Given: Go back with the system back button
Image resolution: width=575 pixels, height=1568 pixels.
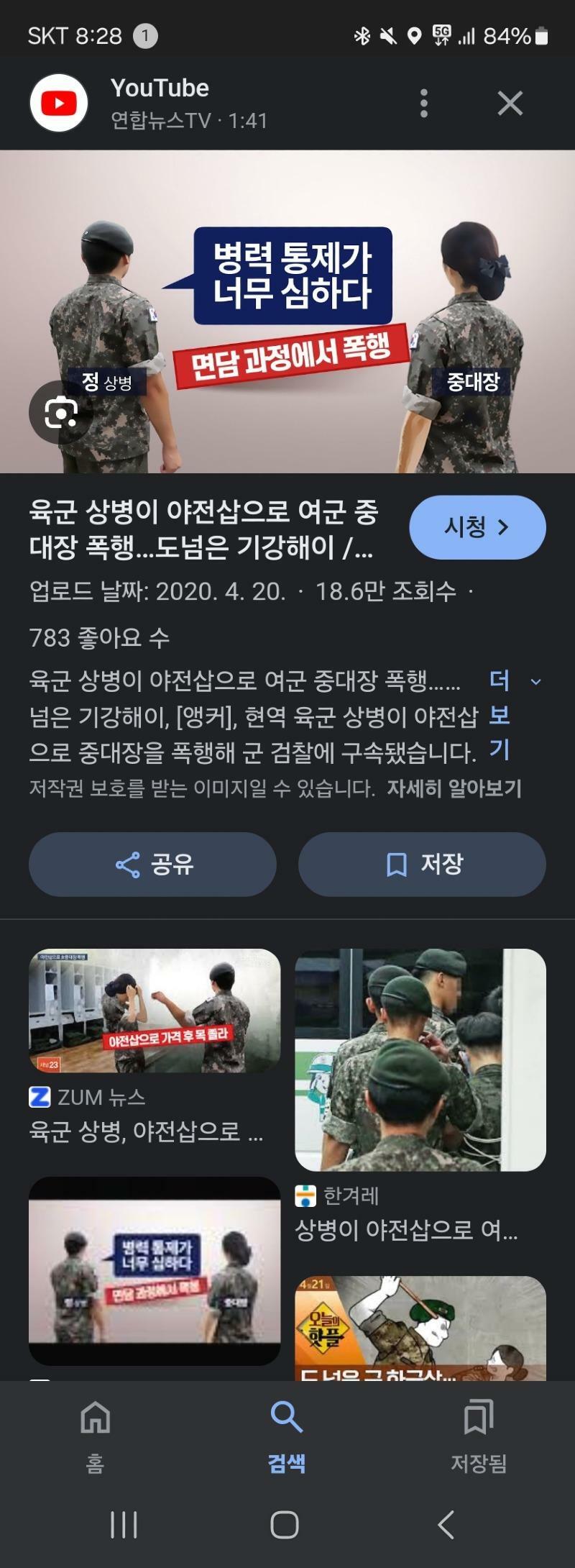Looking at the screenshot, I should click(446, 1524).
